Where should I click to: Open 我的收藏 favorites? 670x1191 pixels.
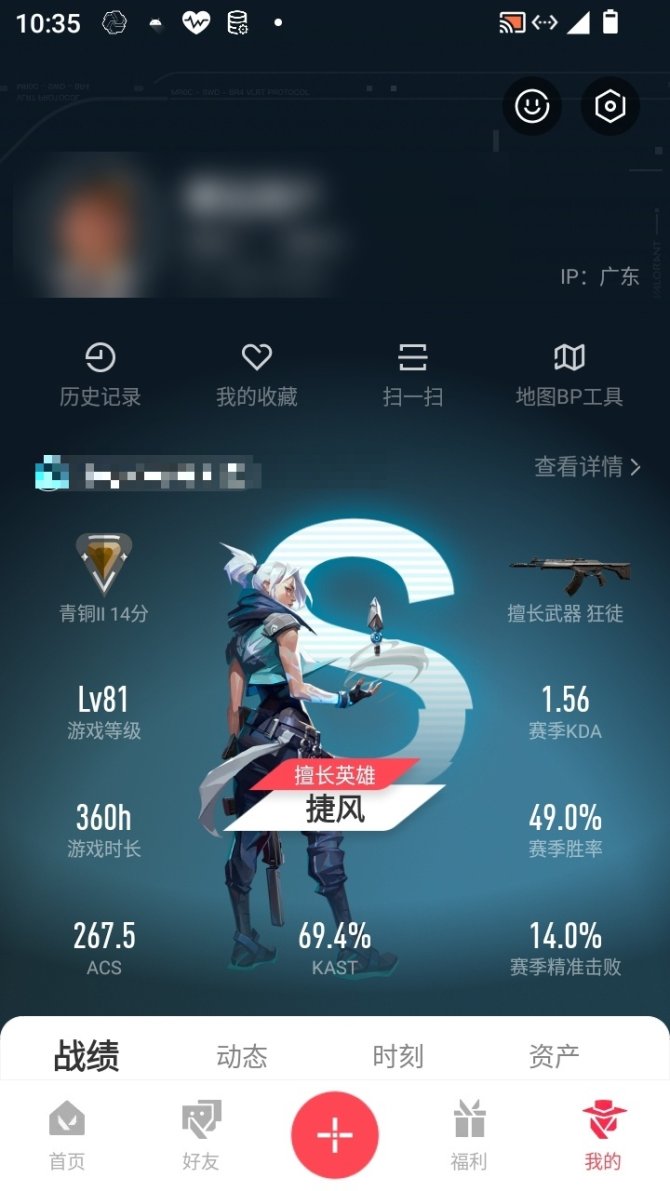257,374
